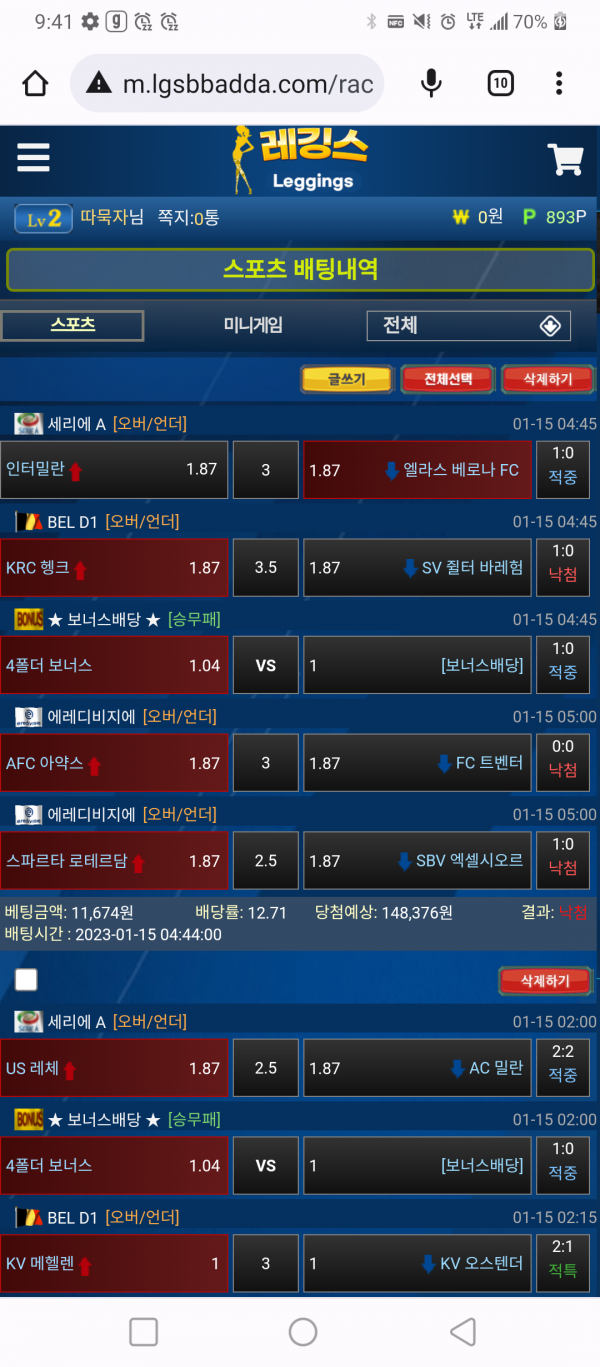This screenshot has height=1367, width=600.
Task: Open recent apps overview
Action: 144,1331
